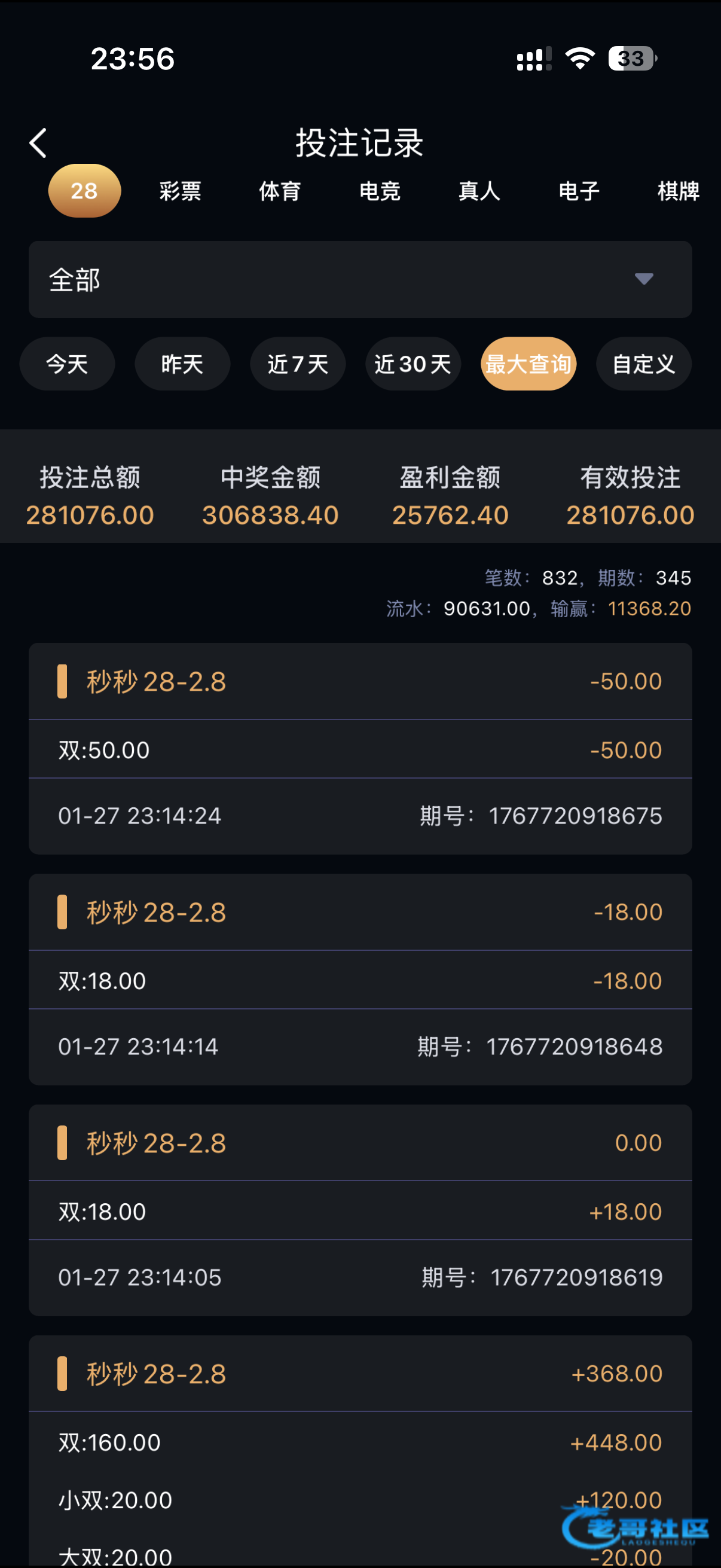Go back from 投注记录 page

pyautogui.click(x=38, y=143)
